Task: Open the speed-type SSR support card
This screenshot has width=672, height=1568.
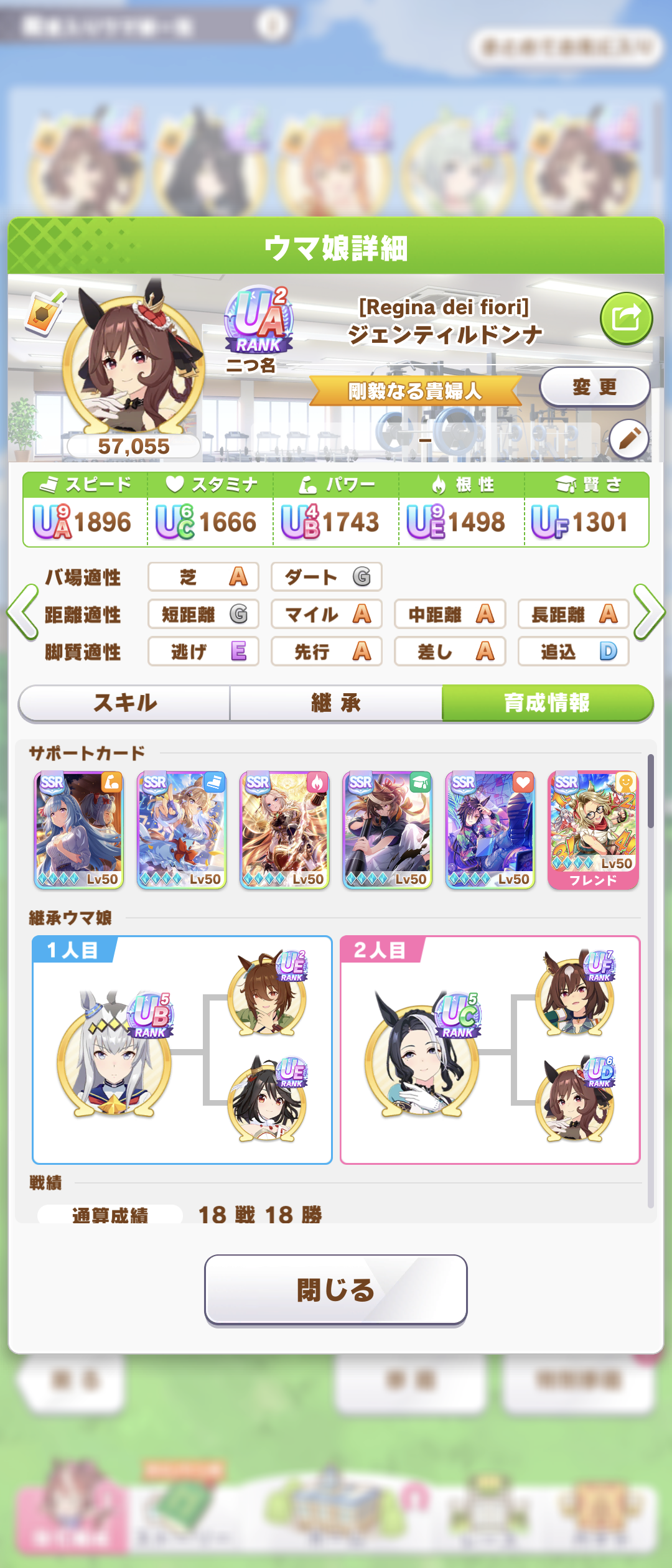Action: 182,830
